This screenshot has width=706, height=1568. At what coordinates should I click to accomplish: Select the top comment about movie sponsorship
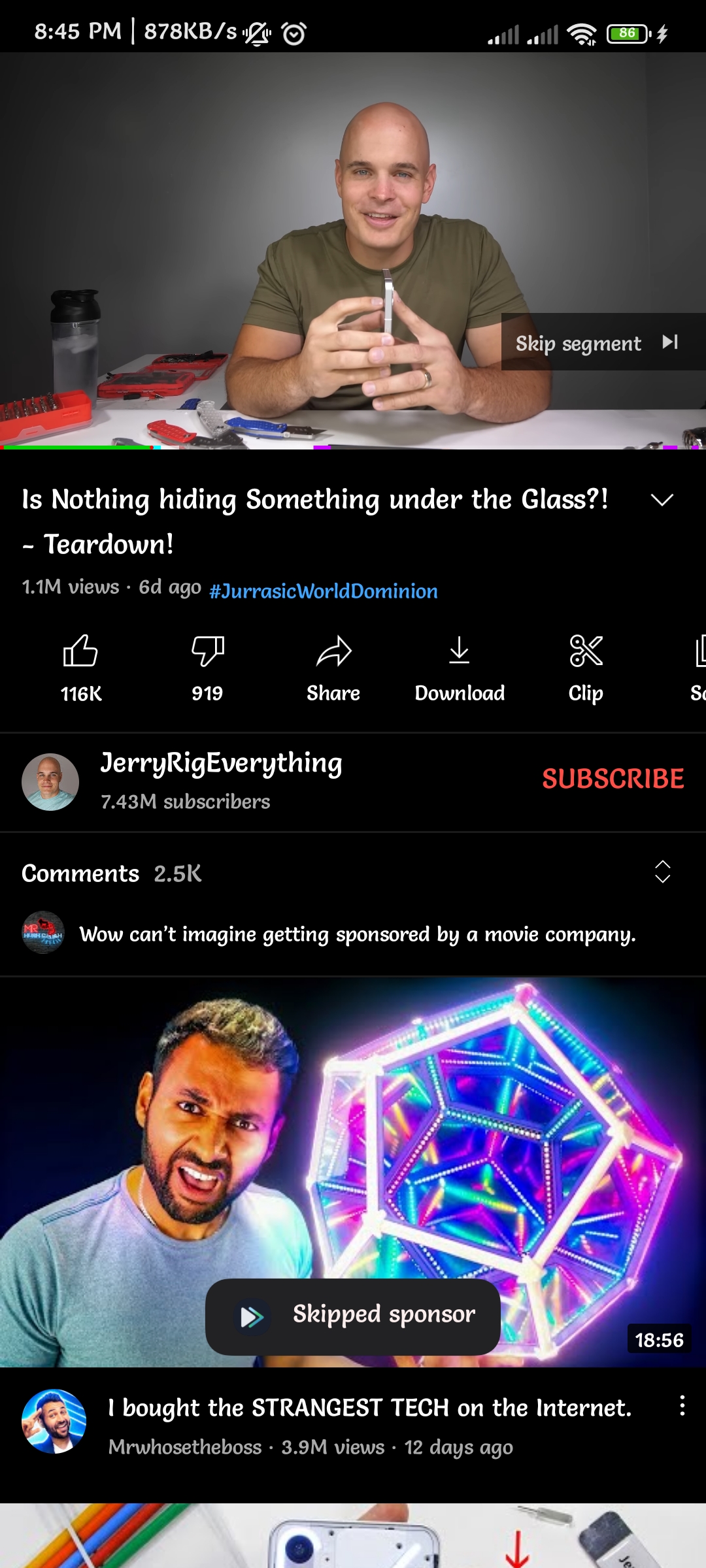click(356, 934)
